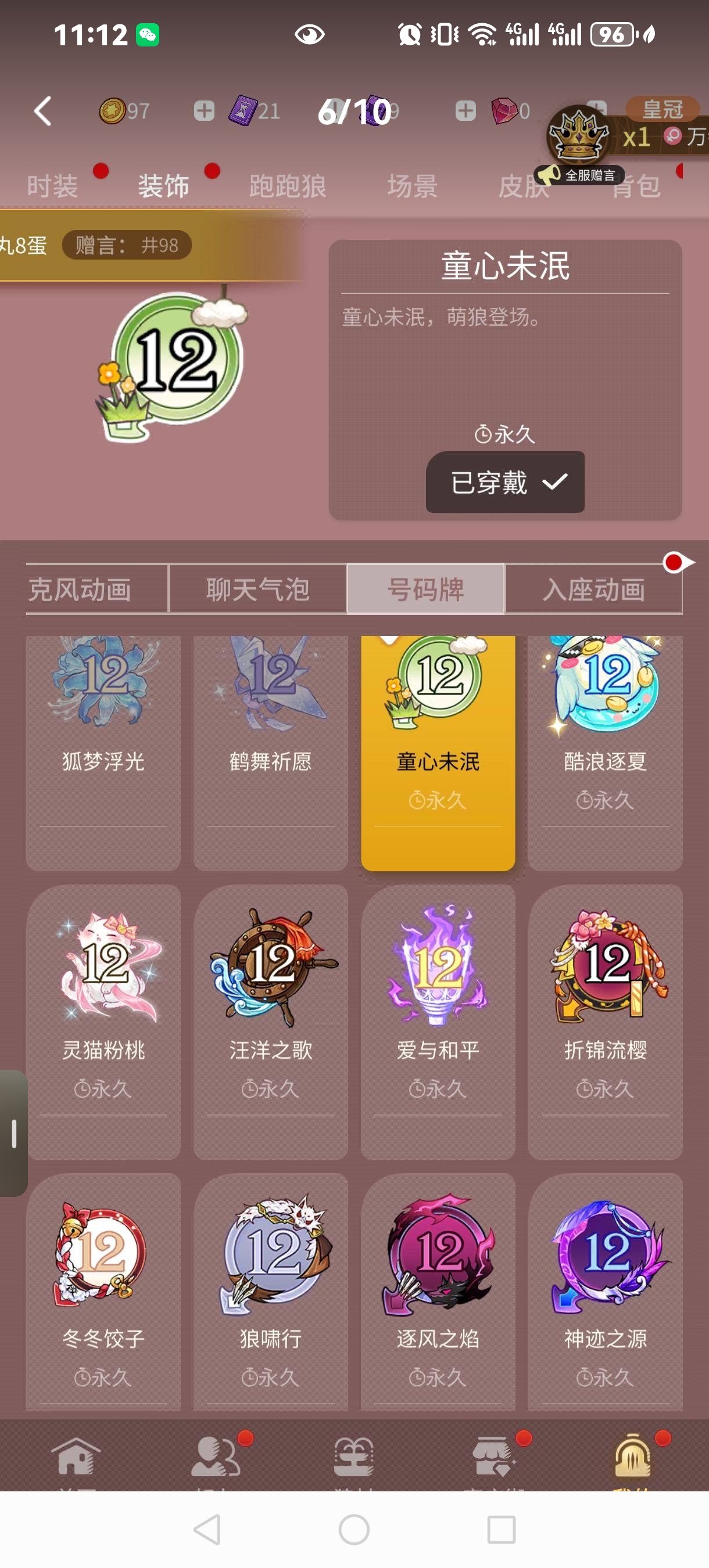Switch to the 场景 tab

point(413,186)
